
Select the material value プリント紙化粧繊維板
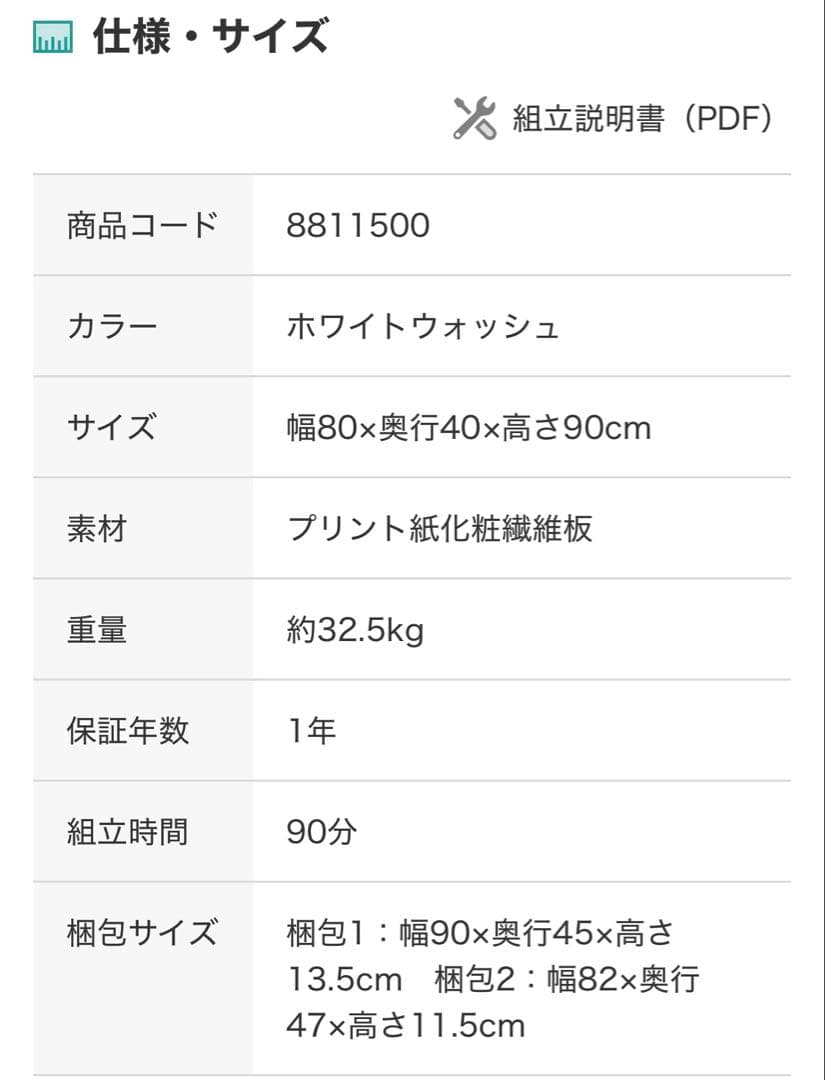tap(440, 529)
